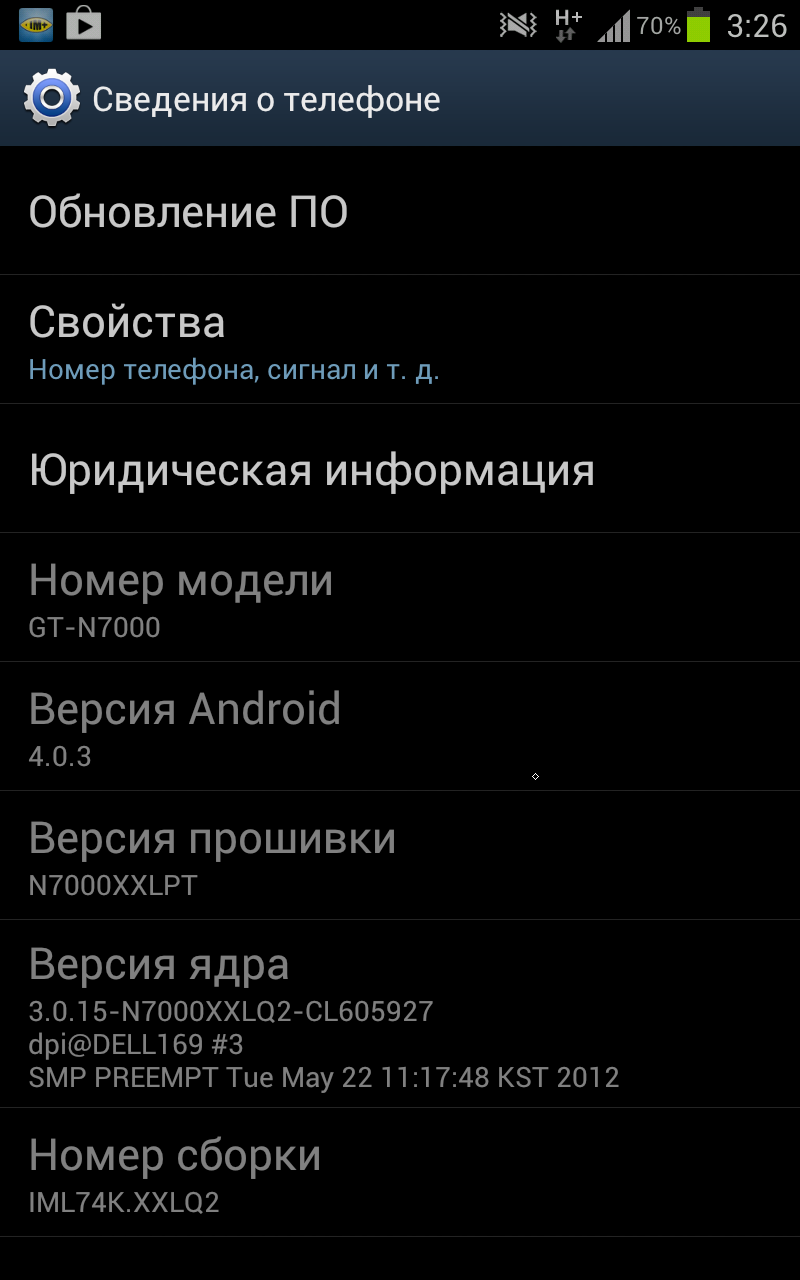Image resolution: width=800 pixels, height=1280 pixels.
Task: Open Юридическая информация
Action: tap(400, 468)
